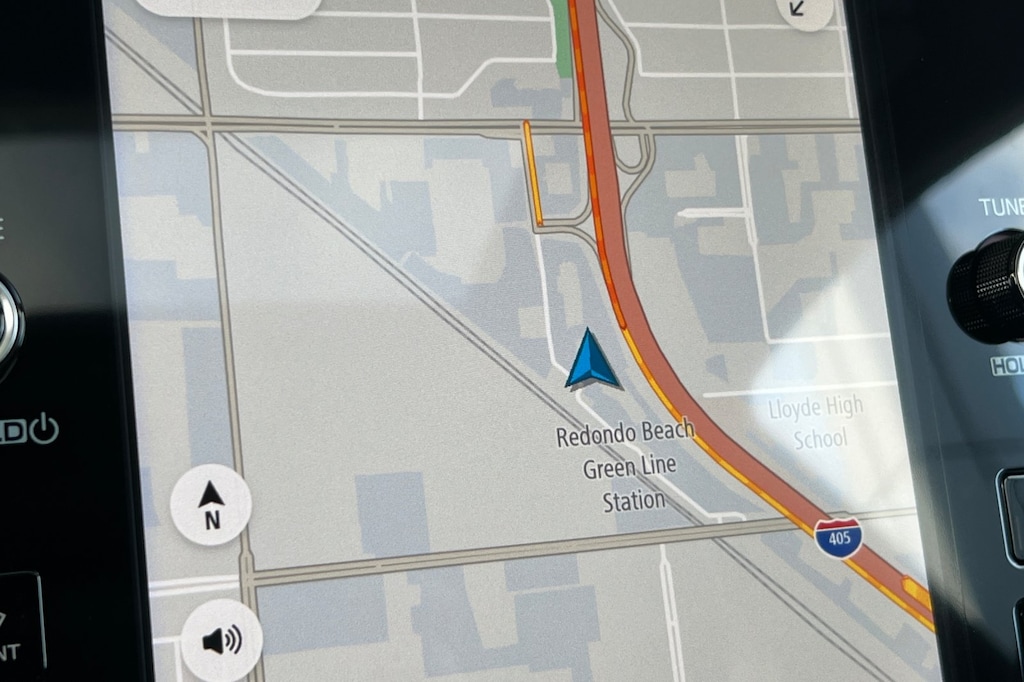Viewport: 1024px width, 682px height.
Task: Open the search box above the map
Action: pyautogui.click(x=228, y=6)
